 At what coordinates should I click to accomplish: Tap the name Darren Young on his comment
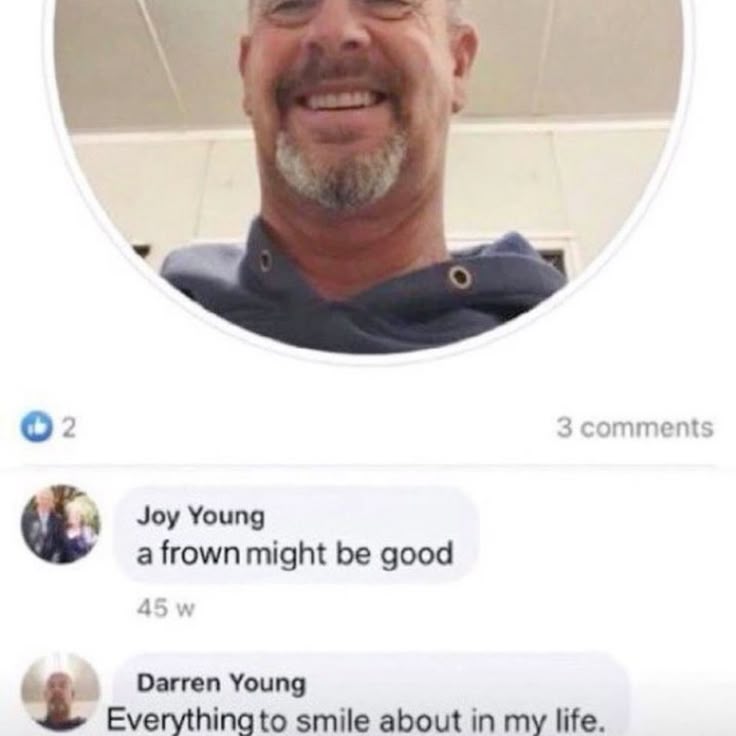pos(221,684)
